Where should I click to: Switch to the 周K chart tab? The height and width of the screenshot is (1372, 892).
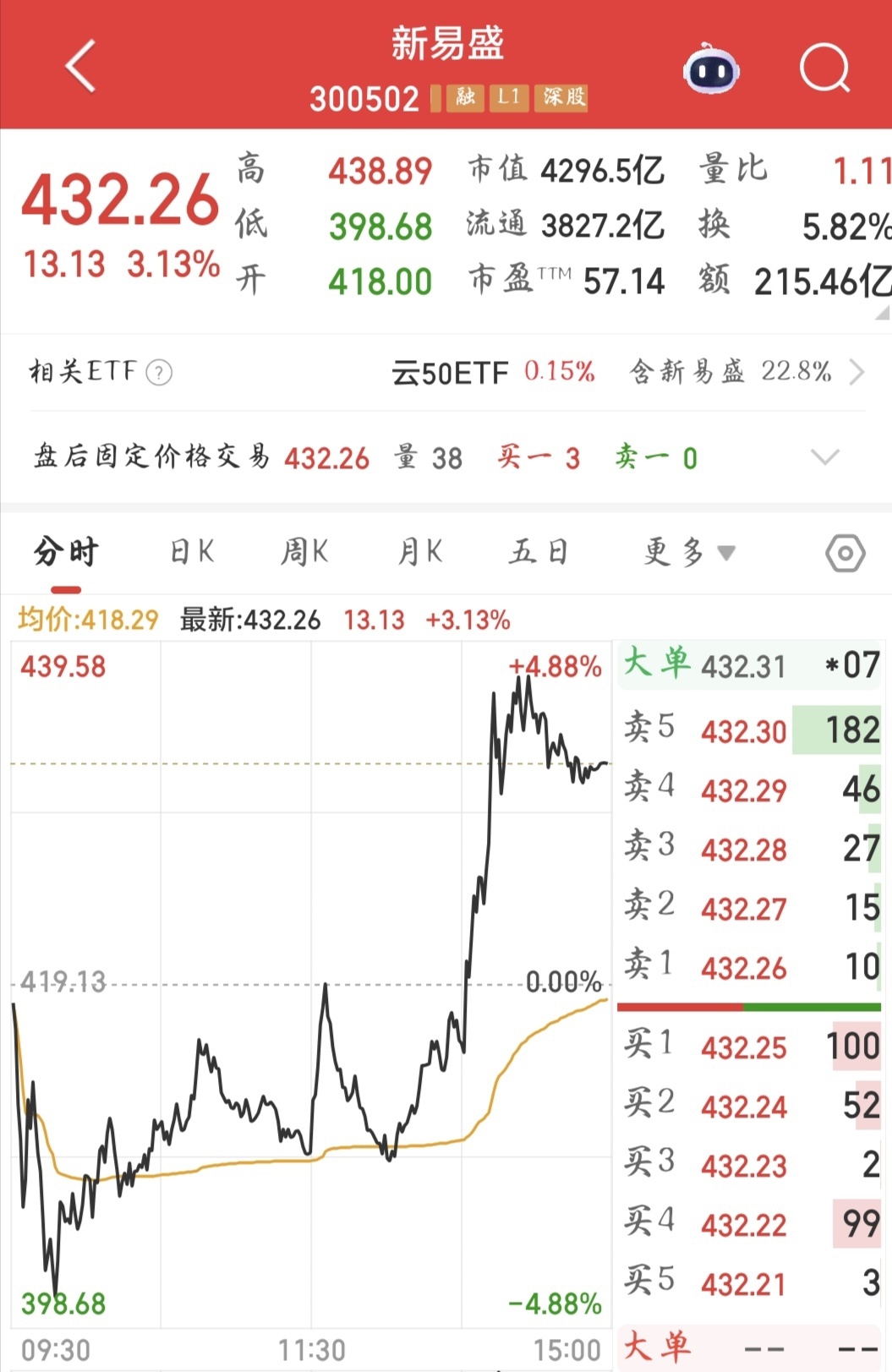304,553
